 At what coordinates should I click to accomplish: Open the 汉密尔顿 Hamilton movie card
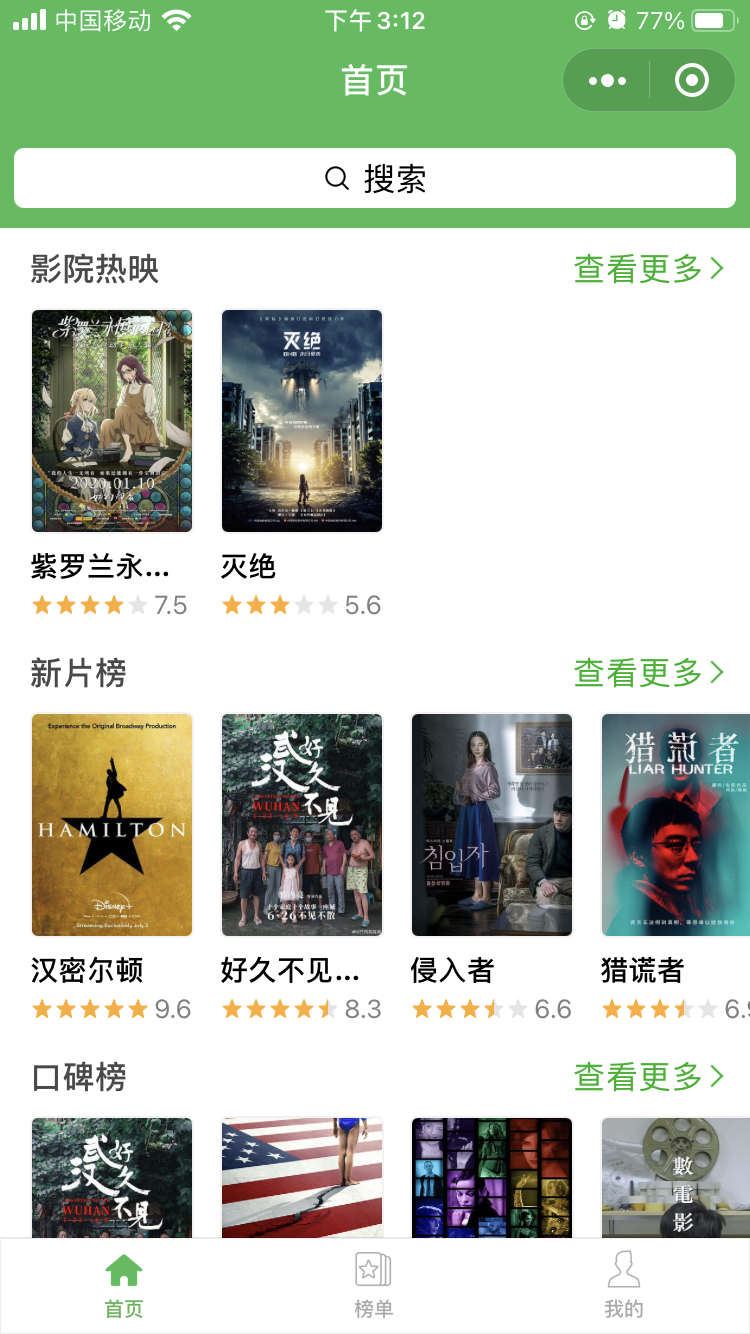pyautogui.click(x=112, y=825)
